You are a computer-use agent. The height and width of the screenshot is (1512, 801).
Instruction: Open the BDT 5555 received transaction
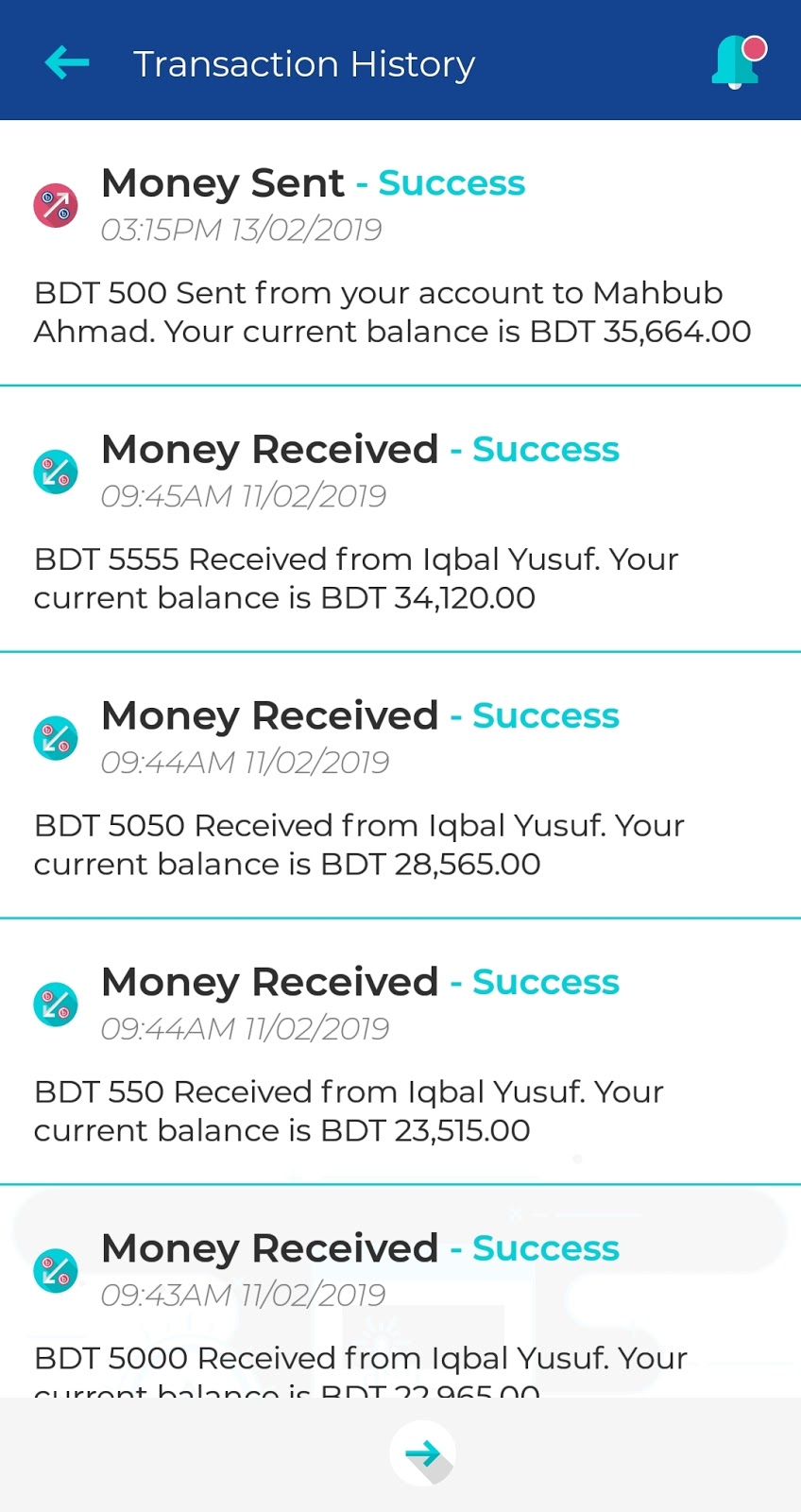[x=400, y=519]
